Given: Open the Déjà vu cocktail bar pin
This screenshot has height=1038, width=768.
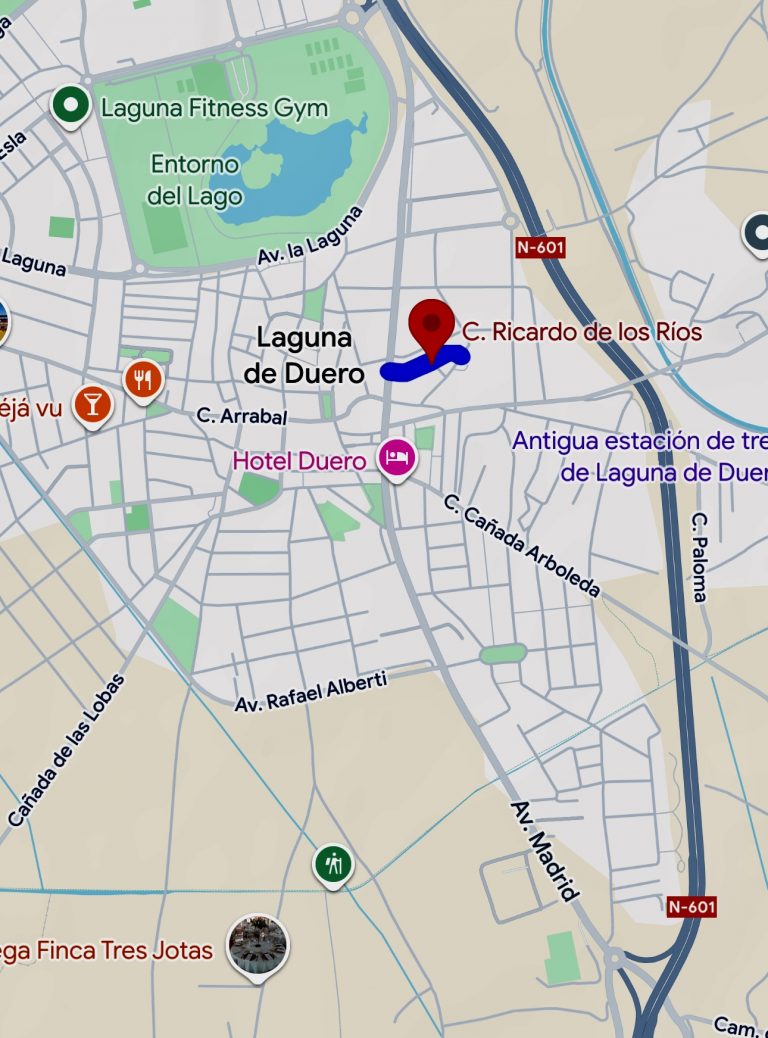Looking at the screenshot, I should click(x=93, y=405).
